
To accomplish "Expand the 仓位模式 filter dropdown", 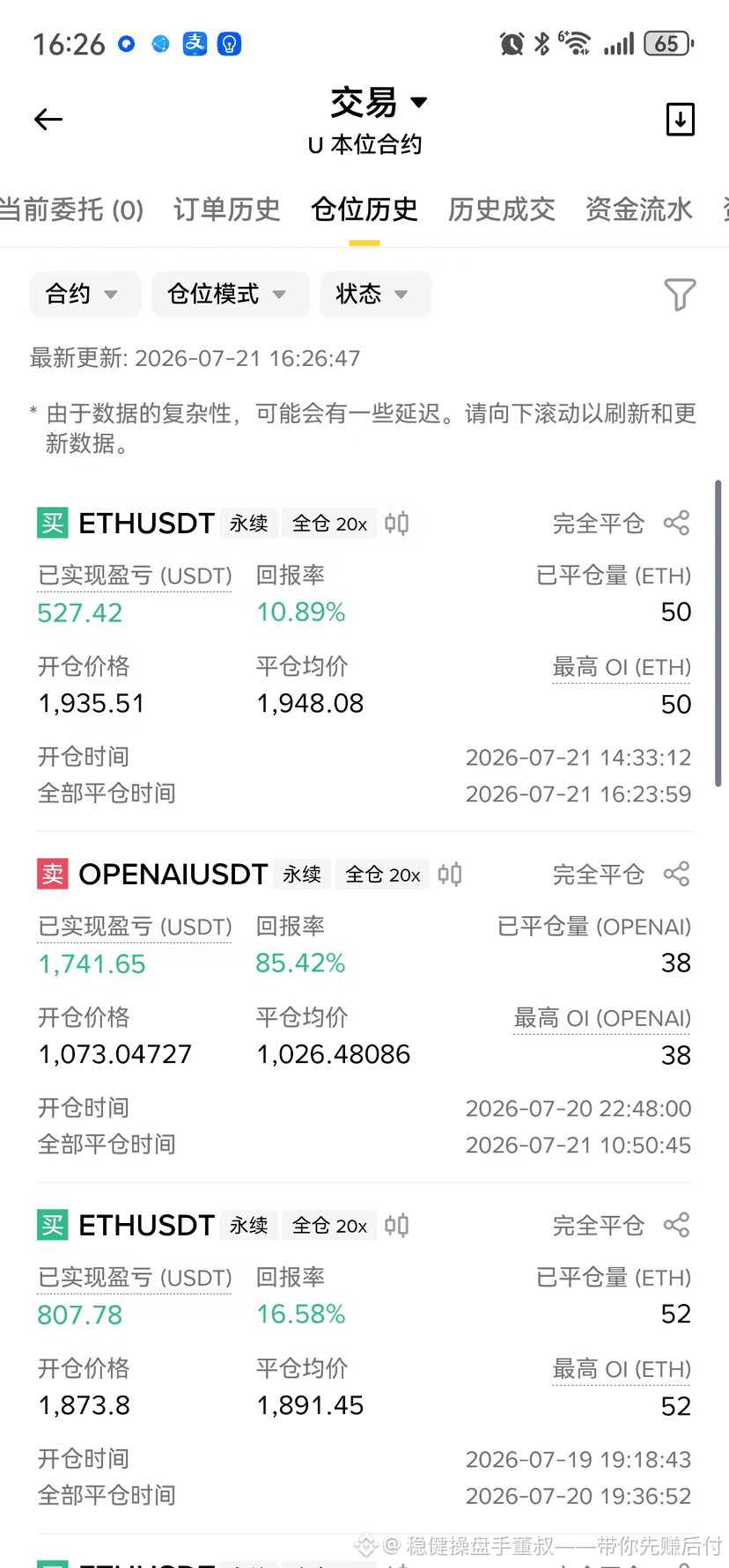I will 231,294.
